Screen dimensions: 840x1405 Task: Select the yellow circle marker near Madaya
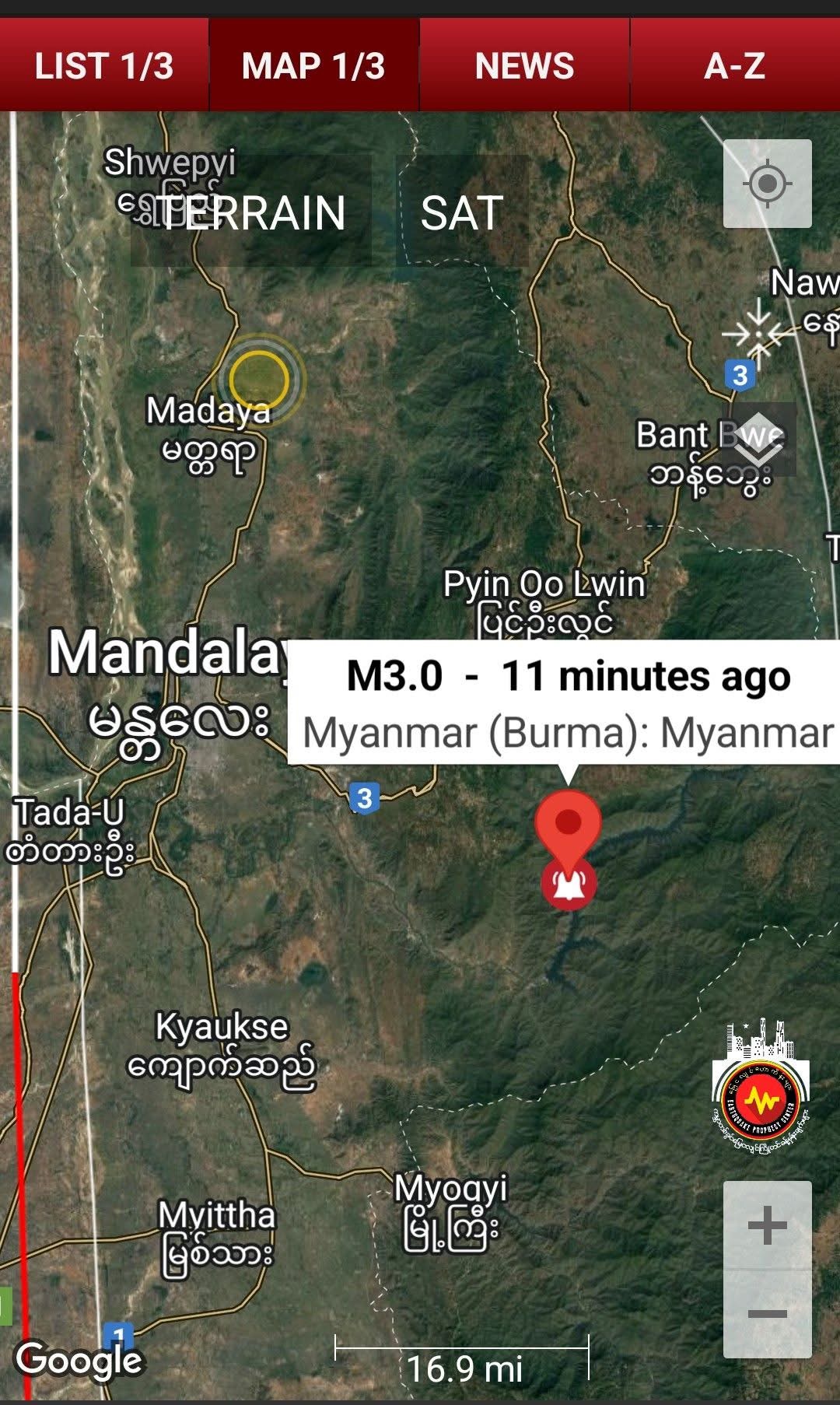260,379
